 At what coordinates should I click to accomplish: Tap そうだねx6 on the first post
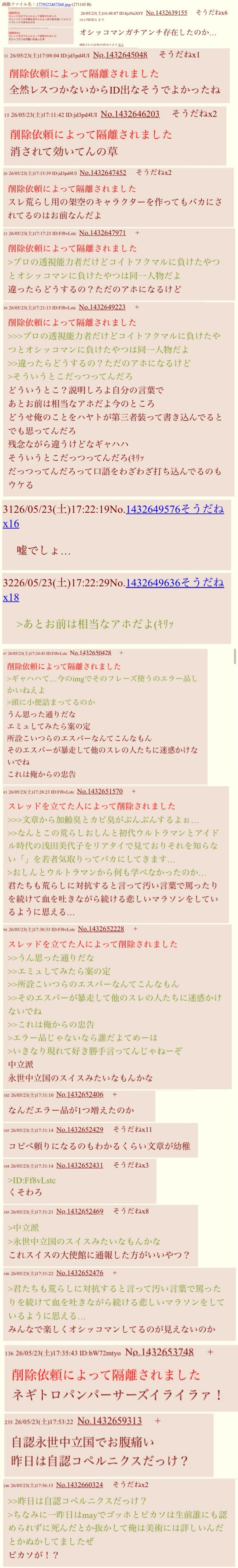[212, 13]
